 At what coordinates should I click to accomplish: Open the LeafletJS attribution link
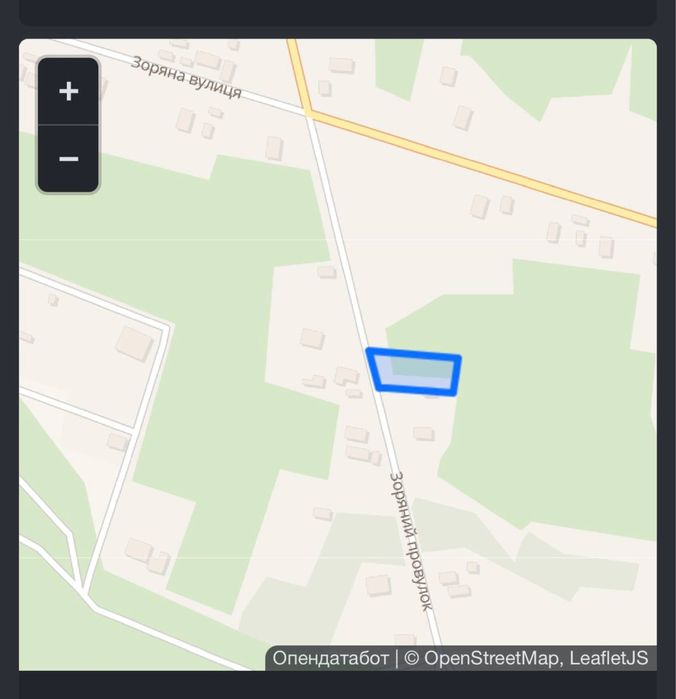coord(610,658)
